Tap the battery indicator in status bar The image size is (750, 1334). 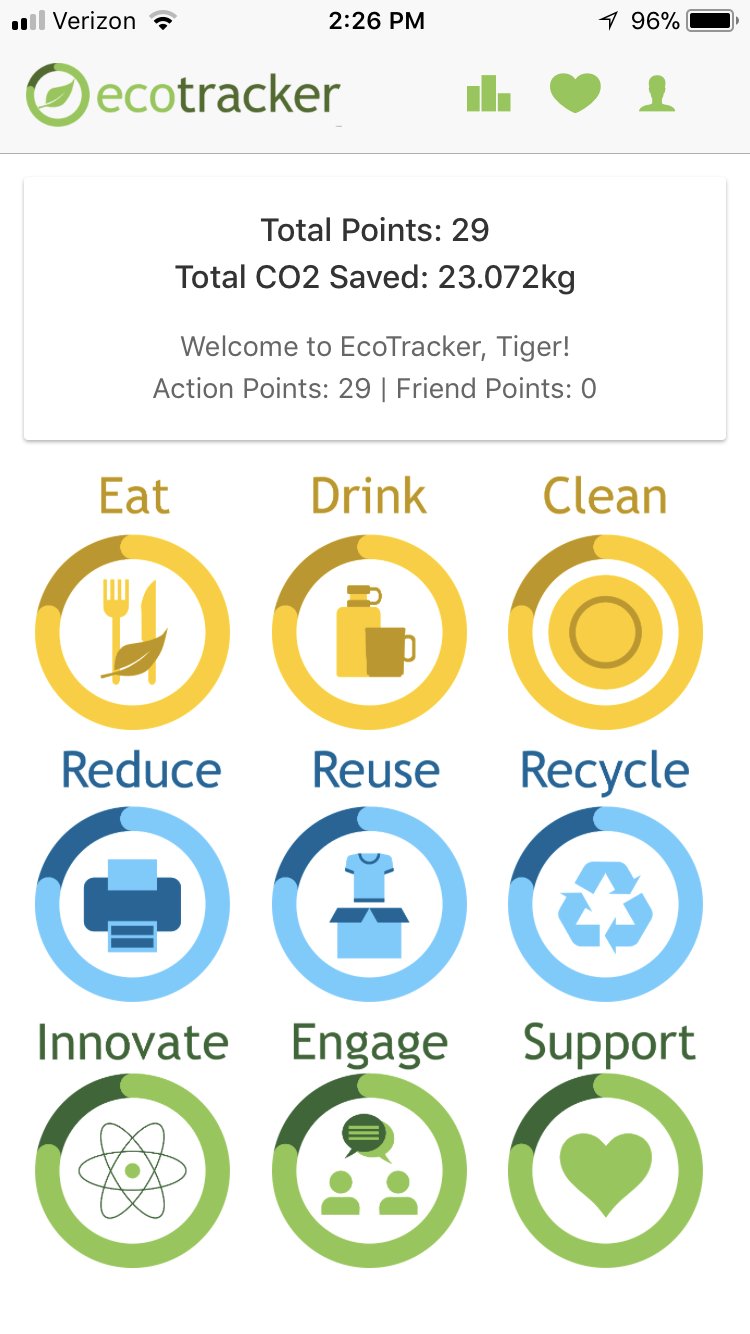tap(712, 19)
